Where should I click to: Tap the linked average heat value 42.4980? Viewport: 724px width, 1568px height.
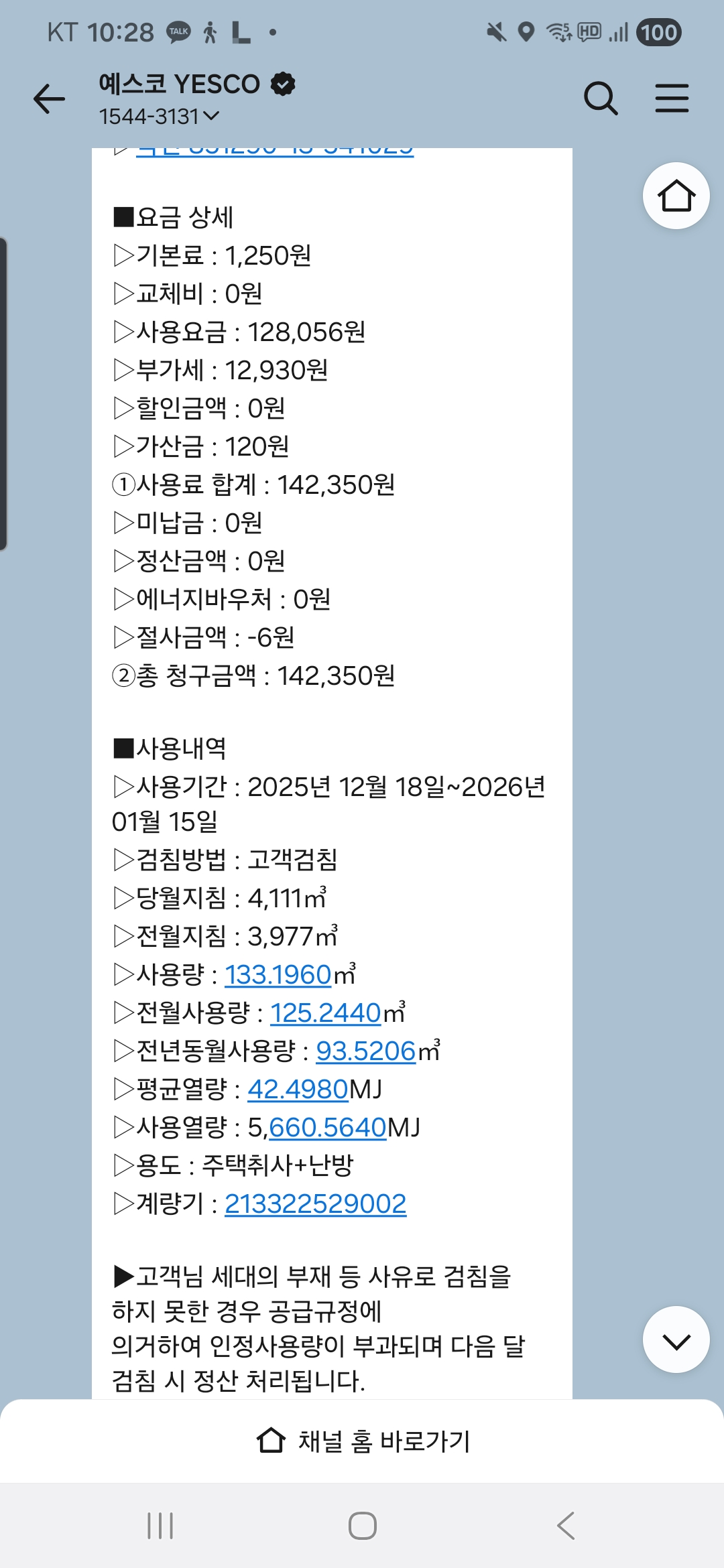(298, 1090)
